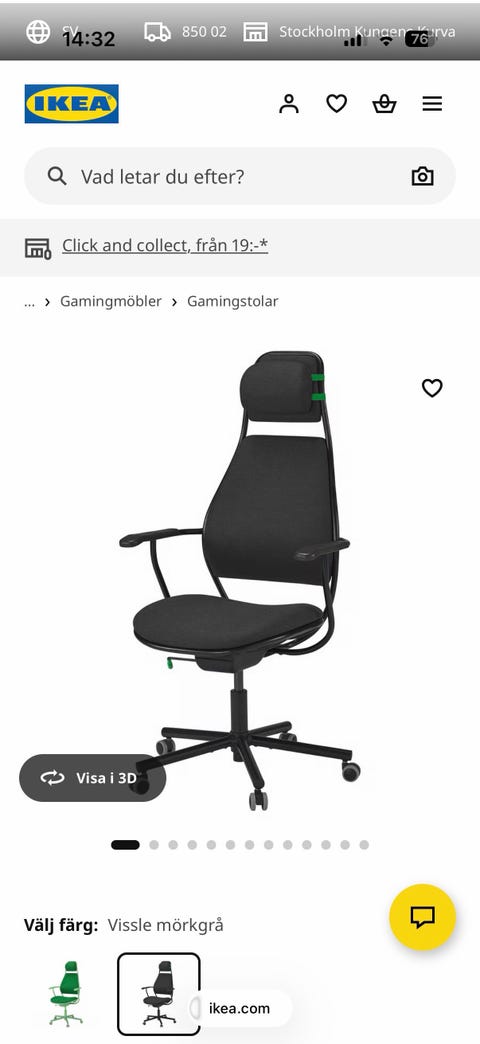Screen dimensions: 480x1044
Task: Change the delivery postcode 850 02
Action: [186, 31]
